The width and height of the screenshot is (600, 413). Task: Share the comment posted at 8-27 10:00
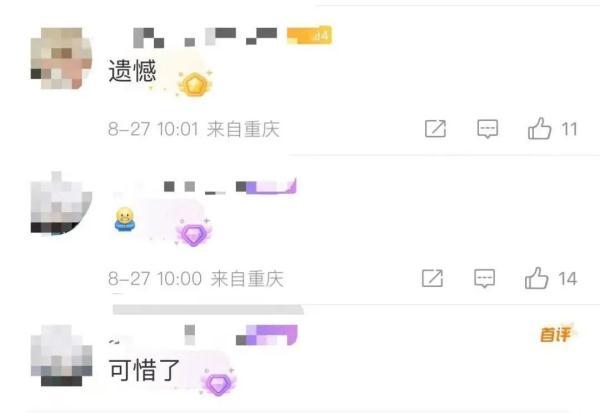[432, 278]
